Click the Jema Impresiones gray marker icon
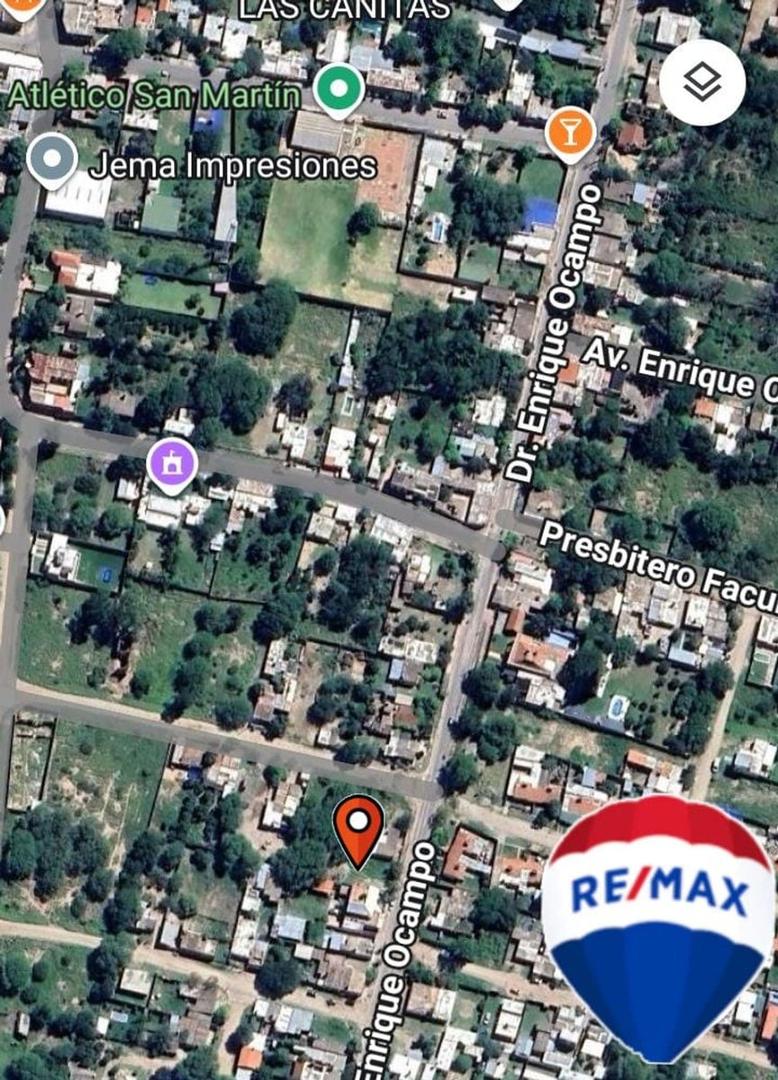 point(52,159)
